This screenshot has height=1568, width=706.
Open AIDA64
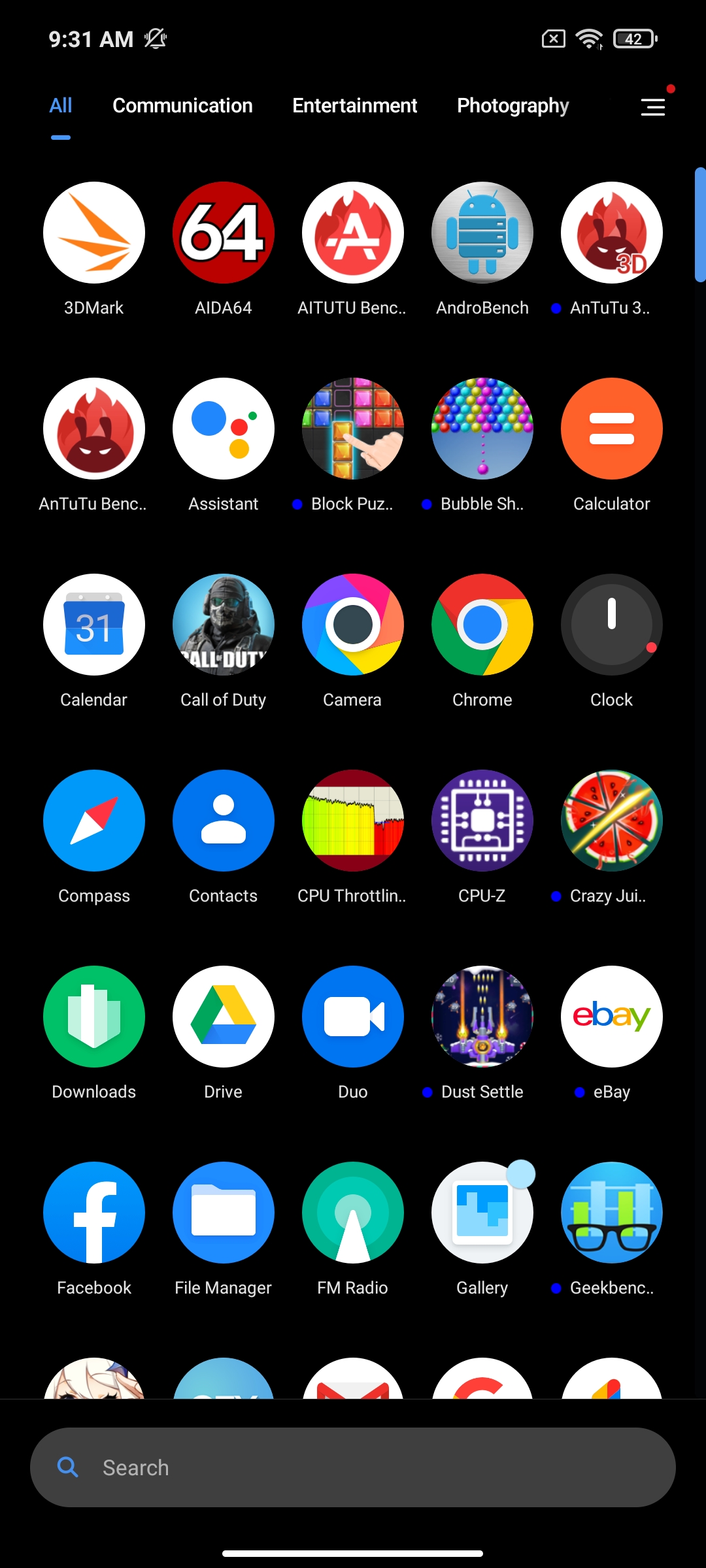pos(224,233)
